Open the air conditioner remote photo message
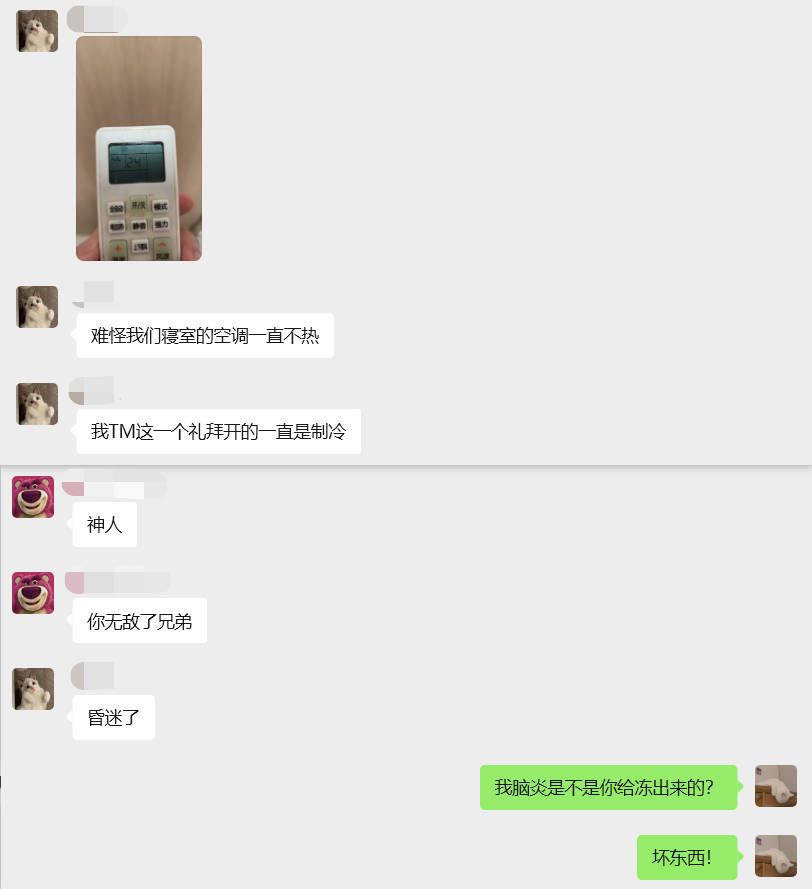 (139, 148)
